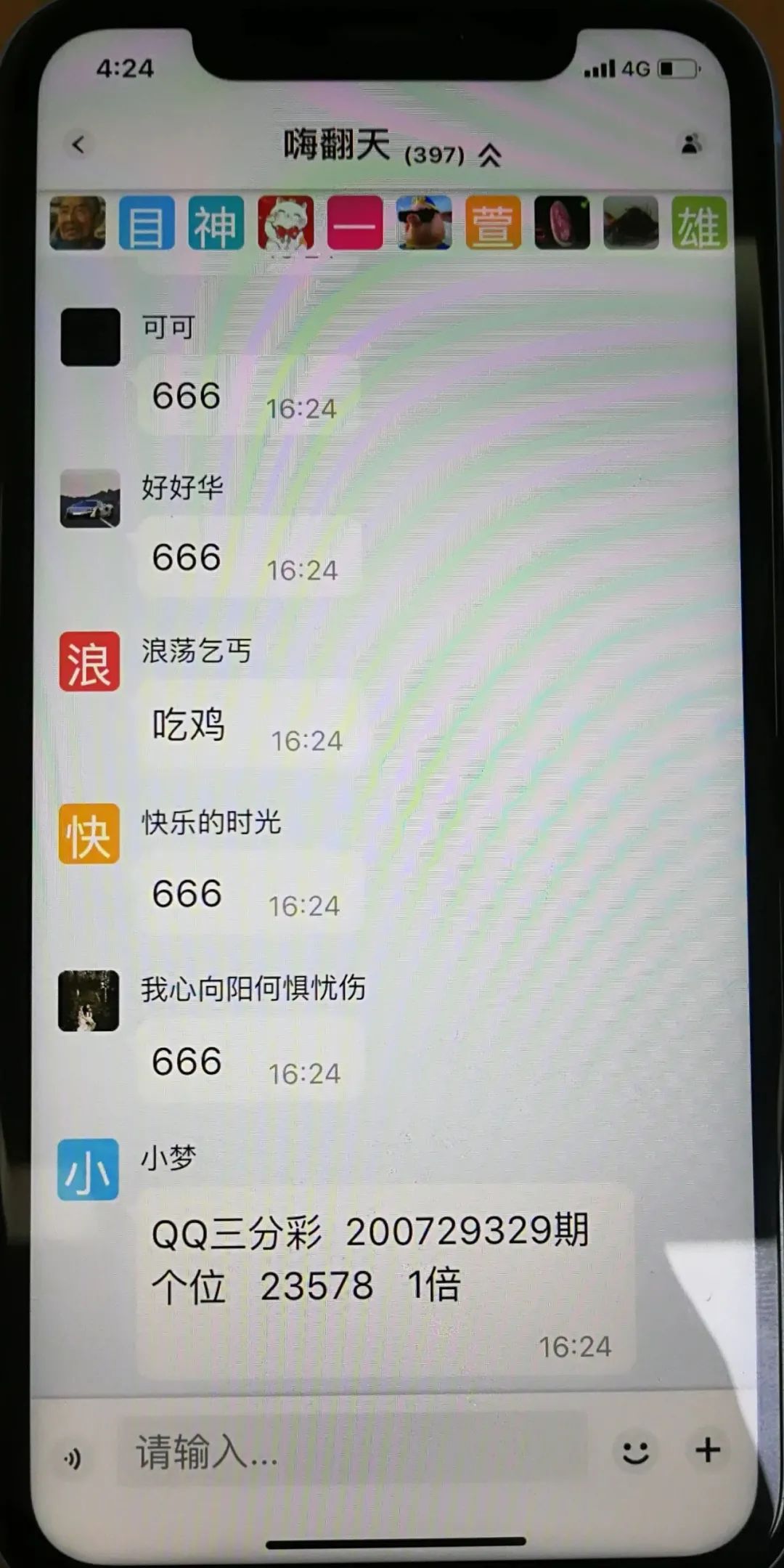
Task: Tap the back arrow to leave the chat
Action: (x=78, y=145)
